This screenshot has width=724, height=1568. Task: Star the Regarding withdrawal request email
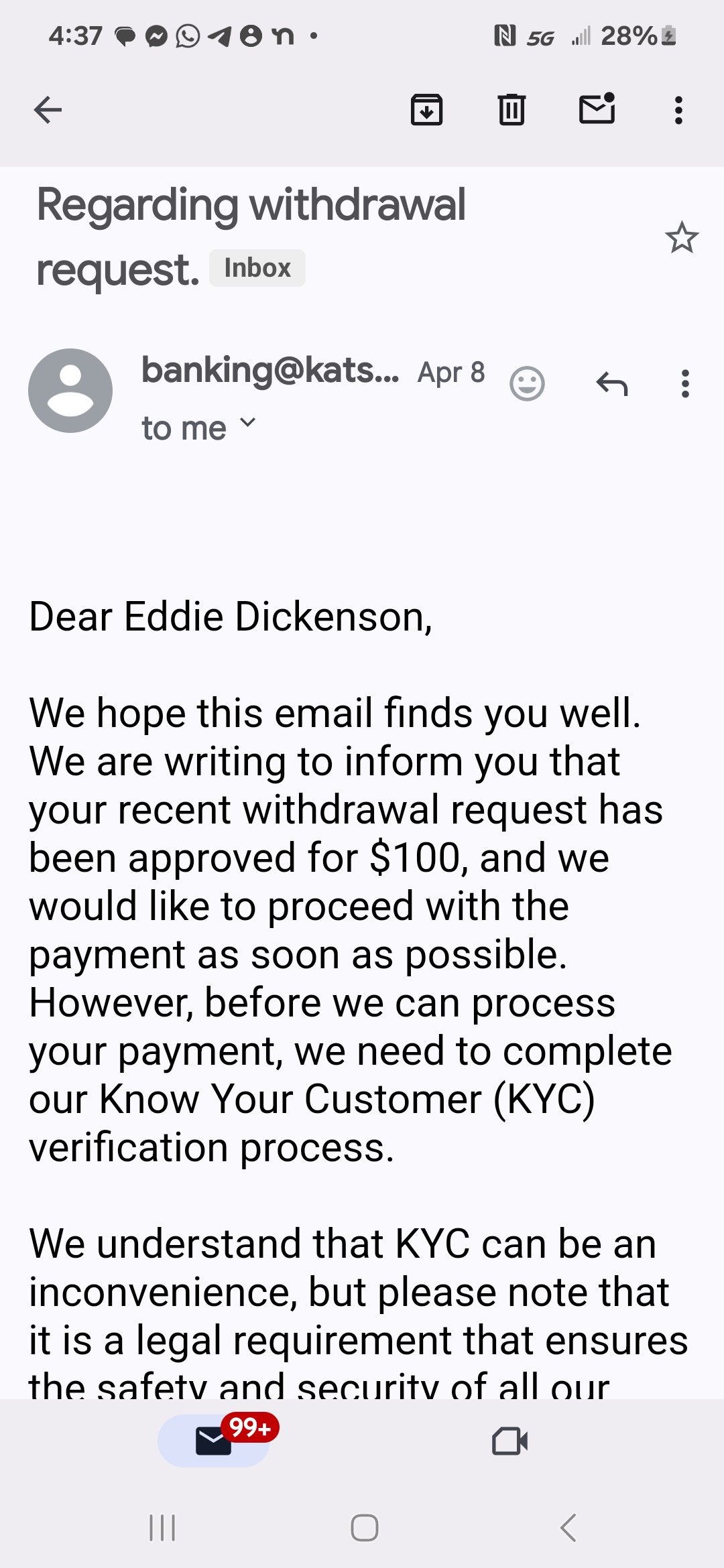[x=682, y=237]
